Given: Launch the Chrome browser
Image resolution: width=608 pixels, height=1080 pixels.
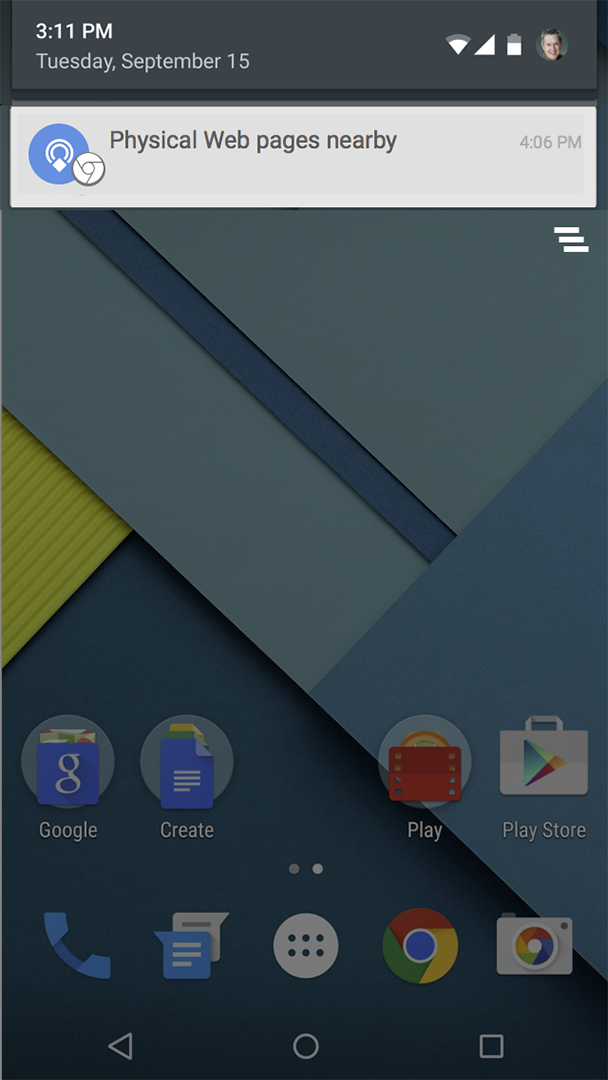Looking at the screenshot, I should 420,945.
